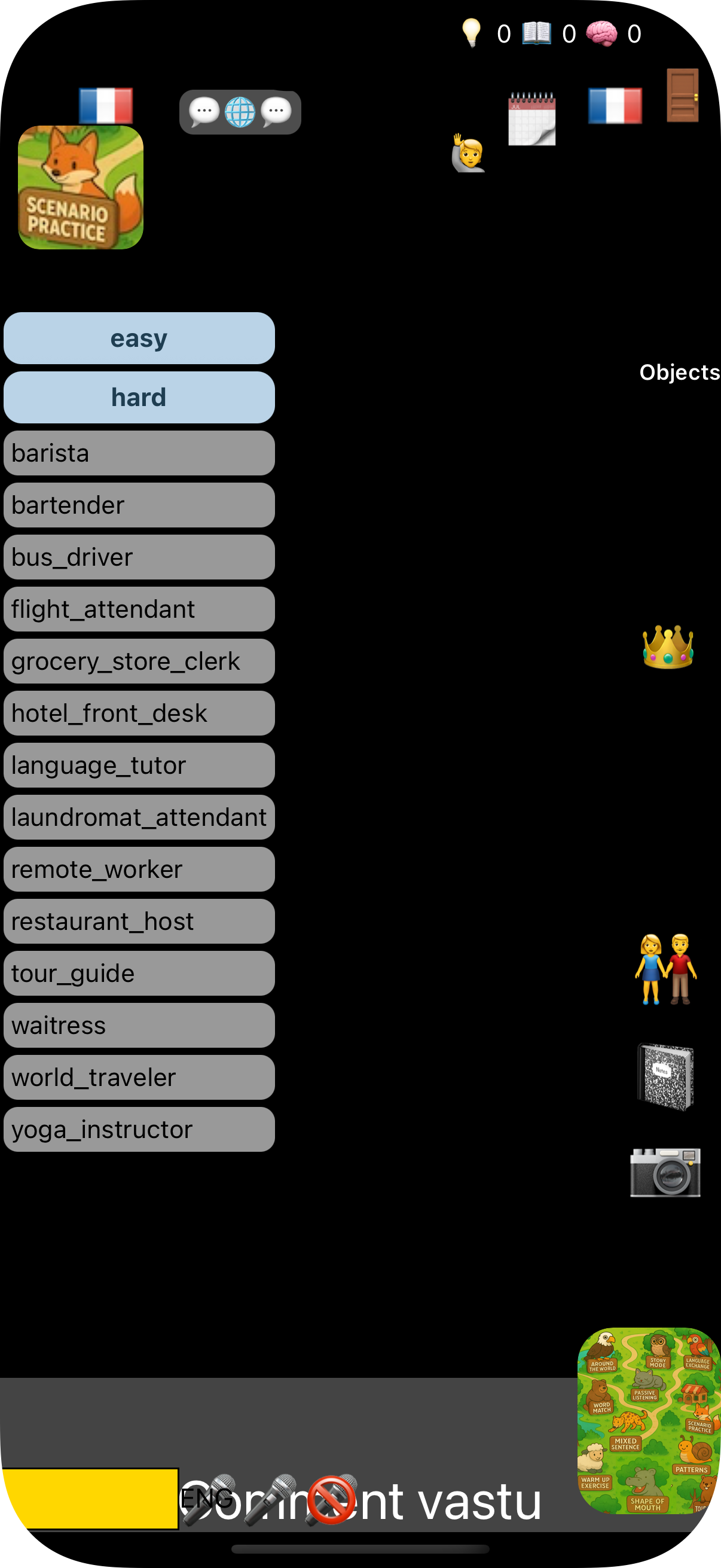Image resolution: width=721 pixels, height=1568 pixels.
Task: Open the yoga_instructor scenario
Action: [139, 1129]
